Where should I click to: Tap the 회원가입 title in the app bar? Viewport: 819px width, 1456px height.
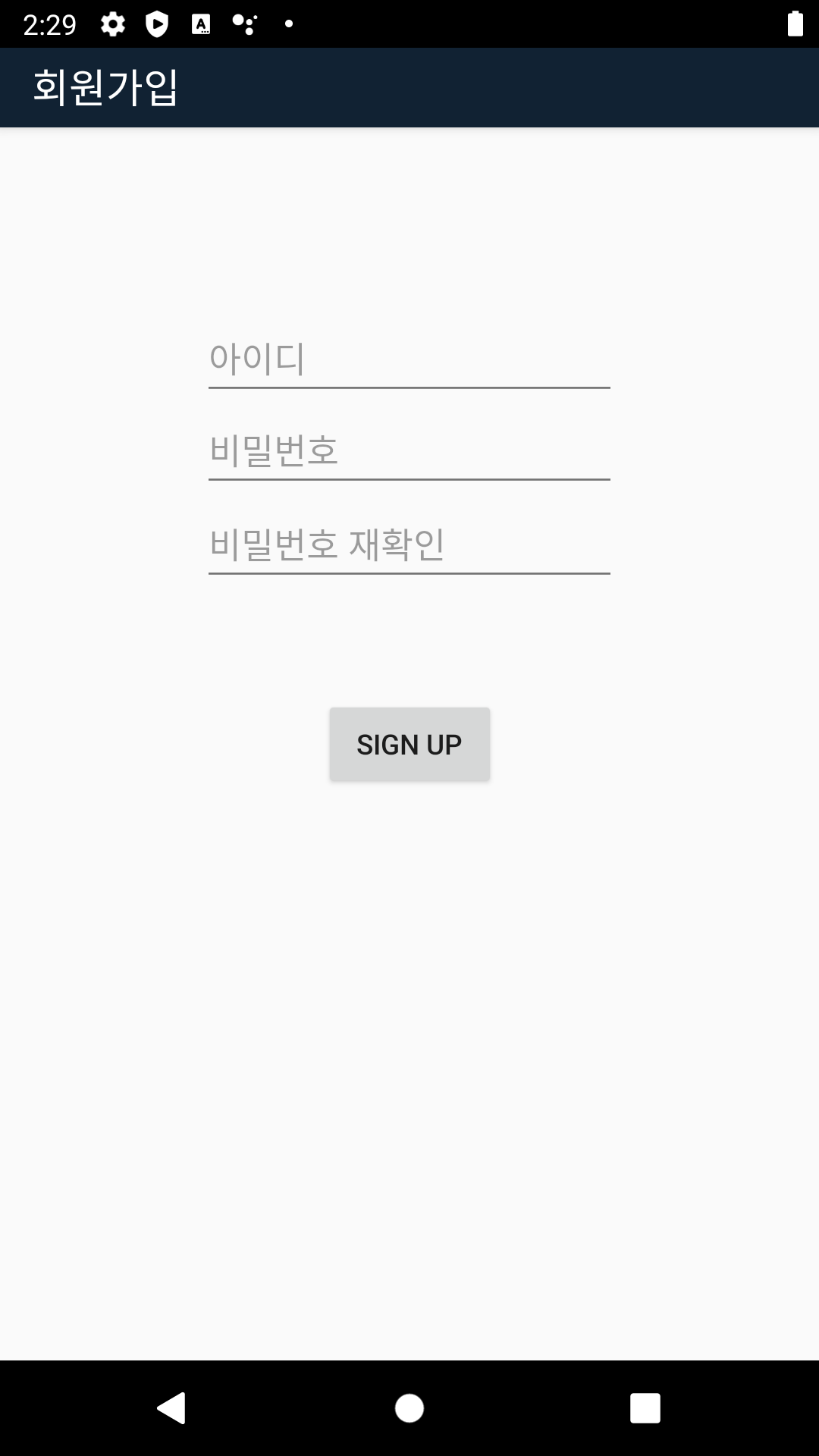[x=106, y=86]
